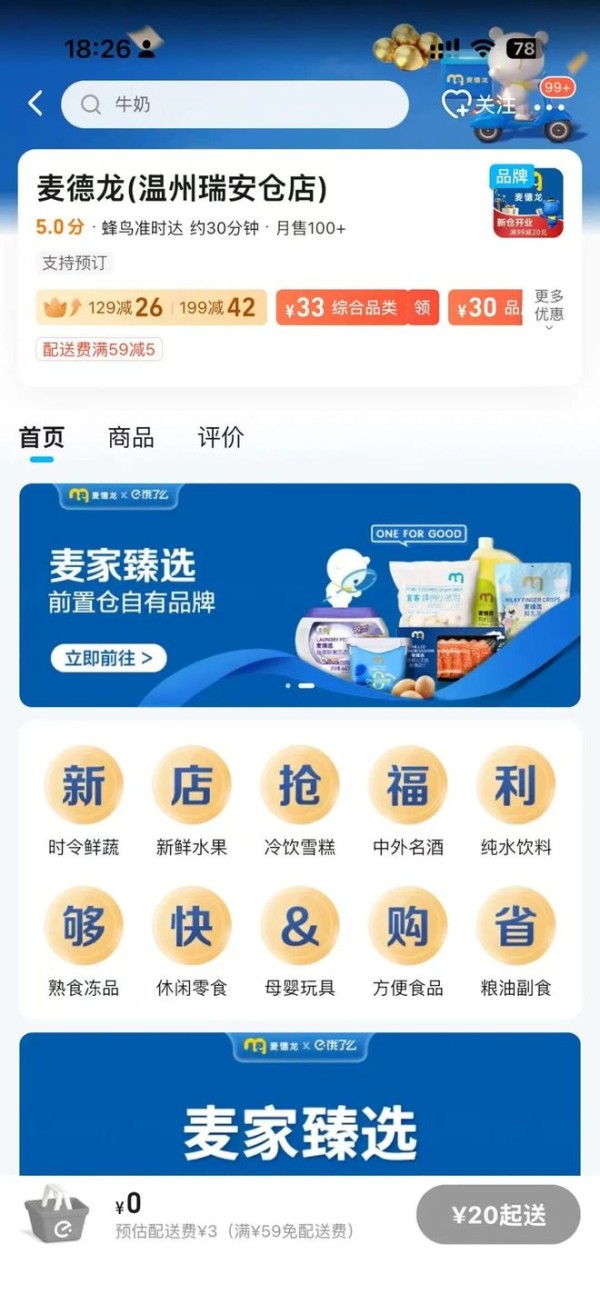Expand 更多优惠 offers
Image resolution: width=600 pixels, height=1304 pixels.
pyautogui.click(x=549, y=308)
